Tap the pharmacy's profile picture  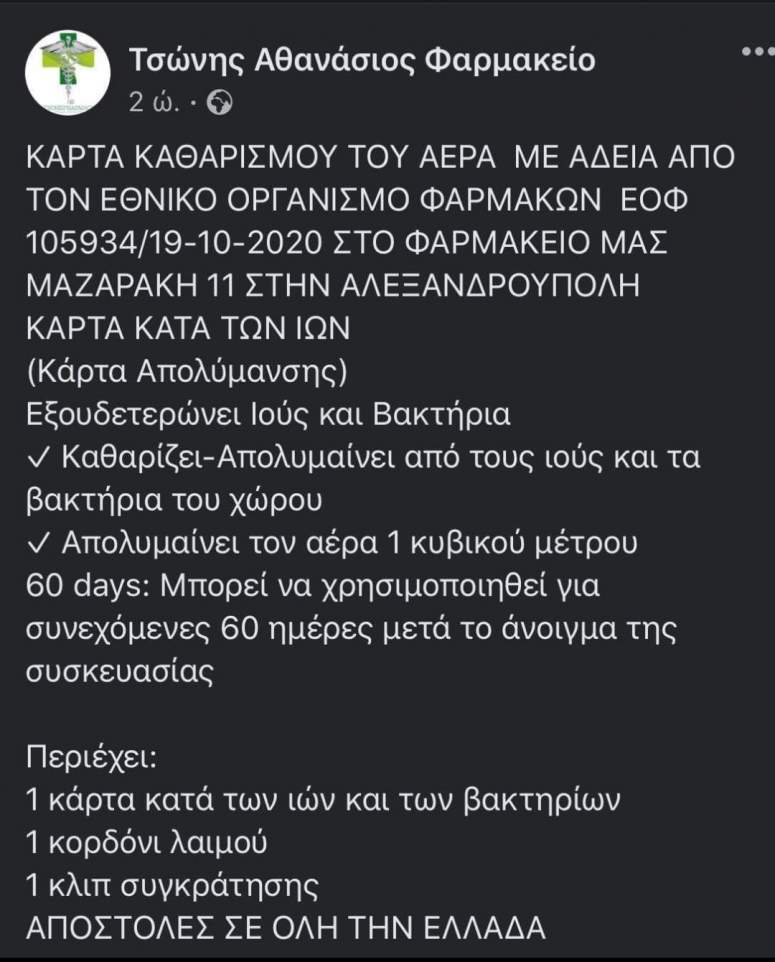tap(68, 72)
